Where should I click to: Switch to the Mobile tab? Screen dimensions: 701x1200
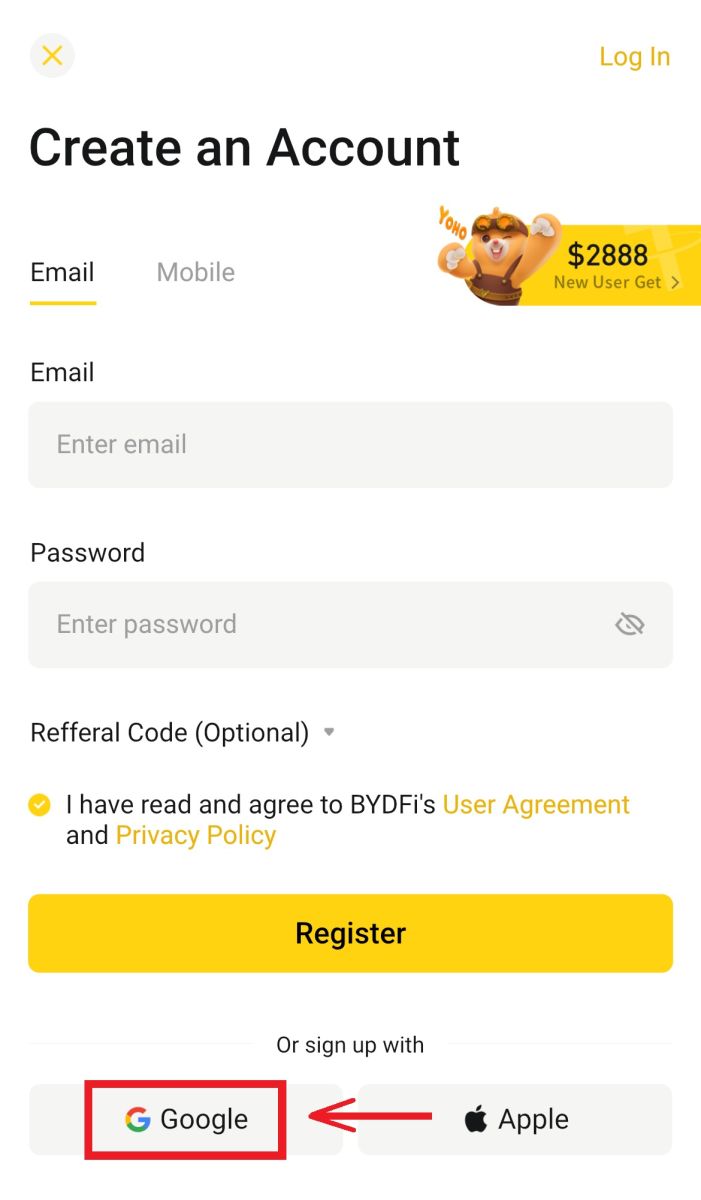(x=196, y=272)
